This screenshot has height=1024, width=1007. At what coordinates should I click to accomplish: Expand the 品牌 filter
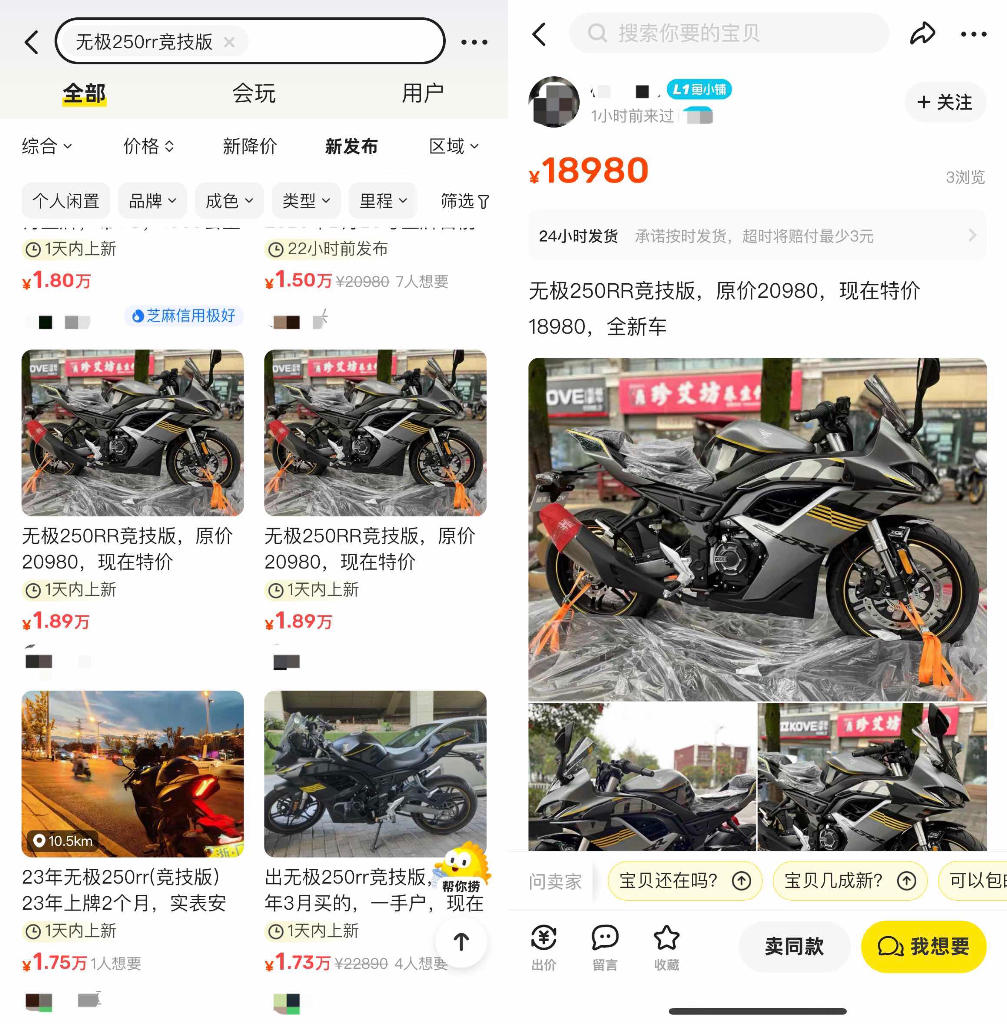click(153, 201)
